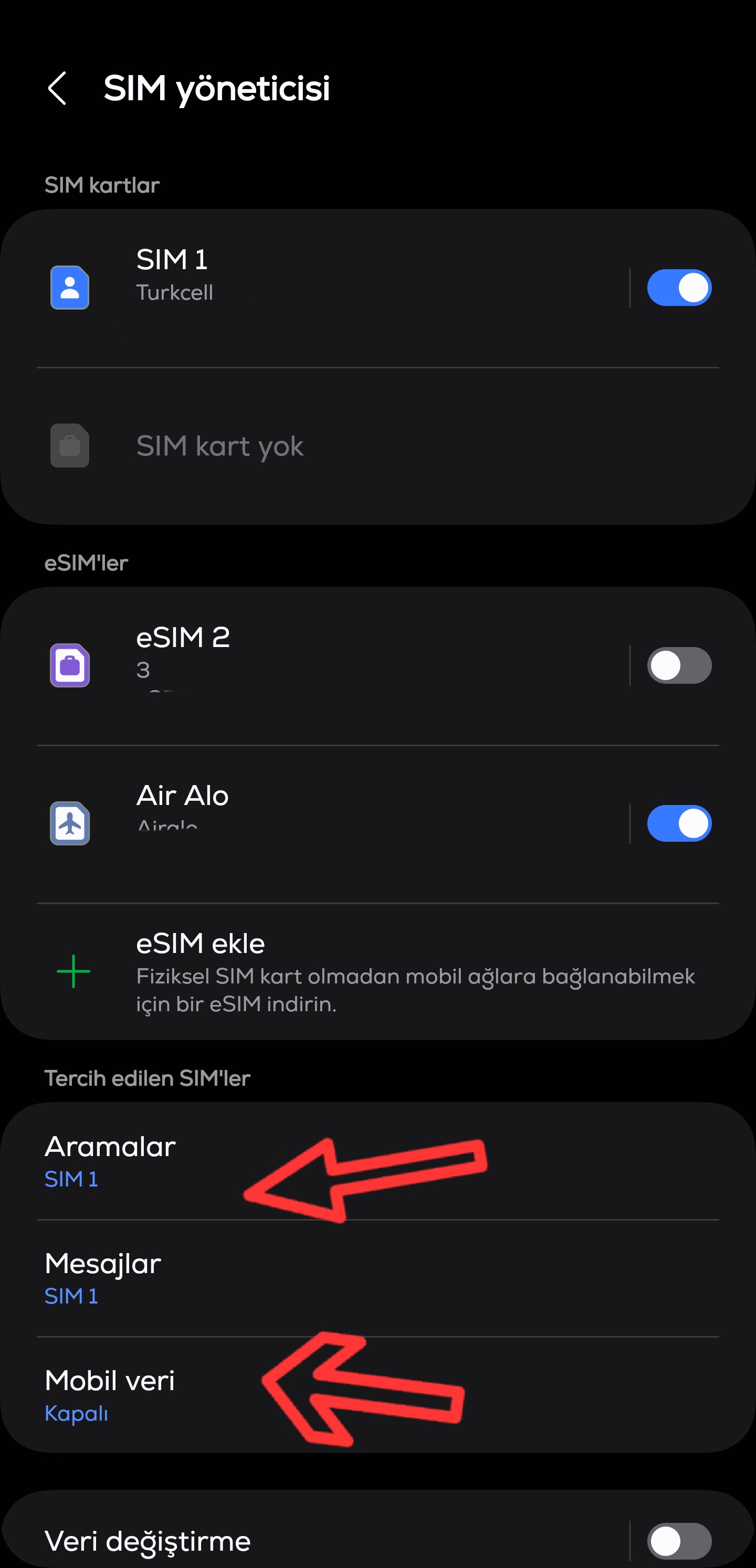Viewport: 756px width, 1568px height.
Task: Open Mobil veri SIM preference
Action: click(377, 1395)
